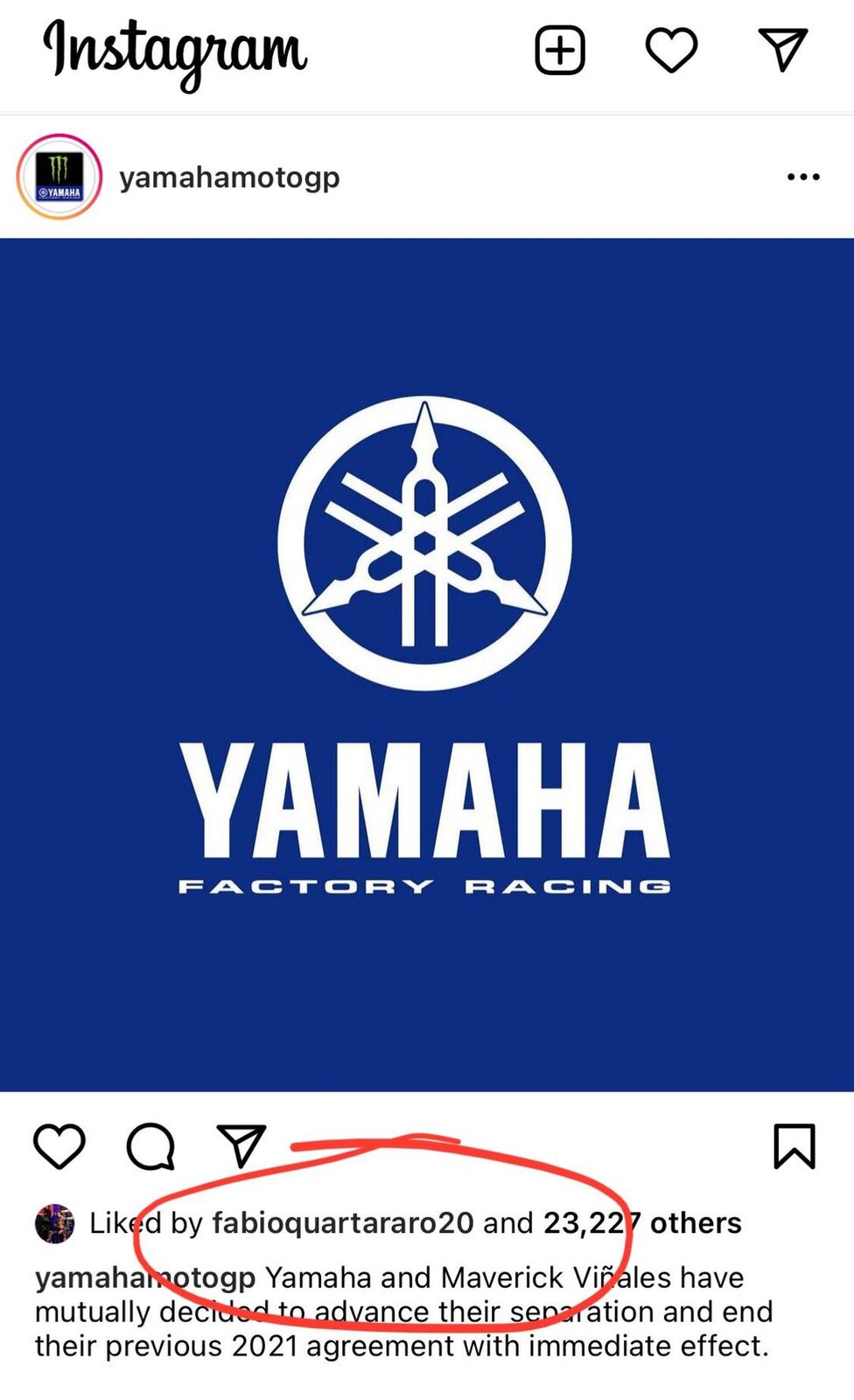Share the Yamaha post via paper plane
The height and width of the screenshot is (1400, 854).
click(241, 1146)
